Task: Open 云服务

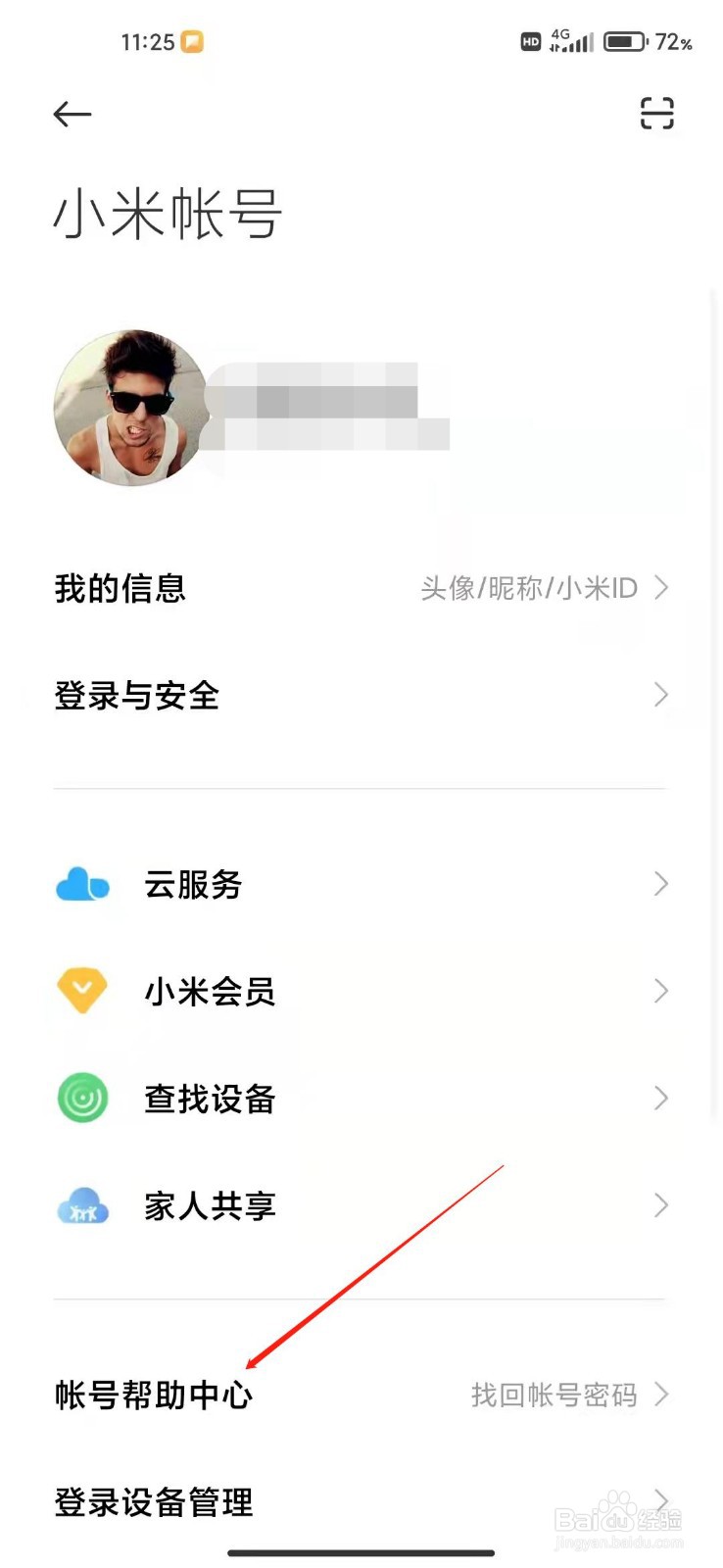Action: pyautogui.click(x=361, y=884)
